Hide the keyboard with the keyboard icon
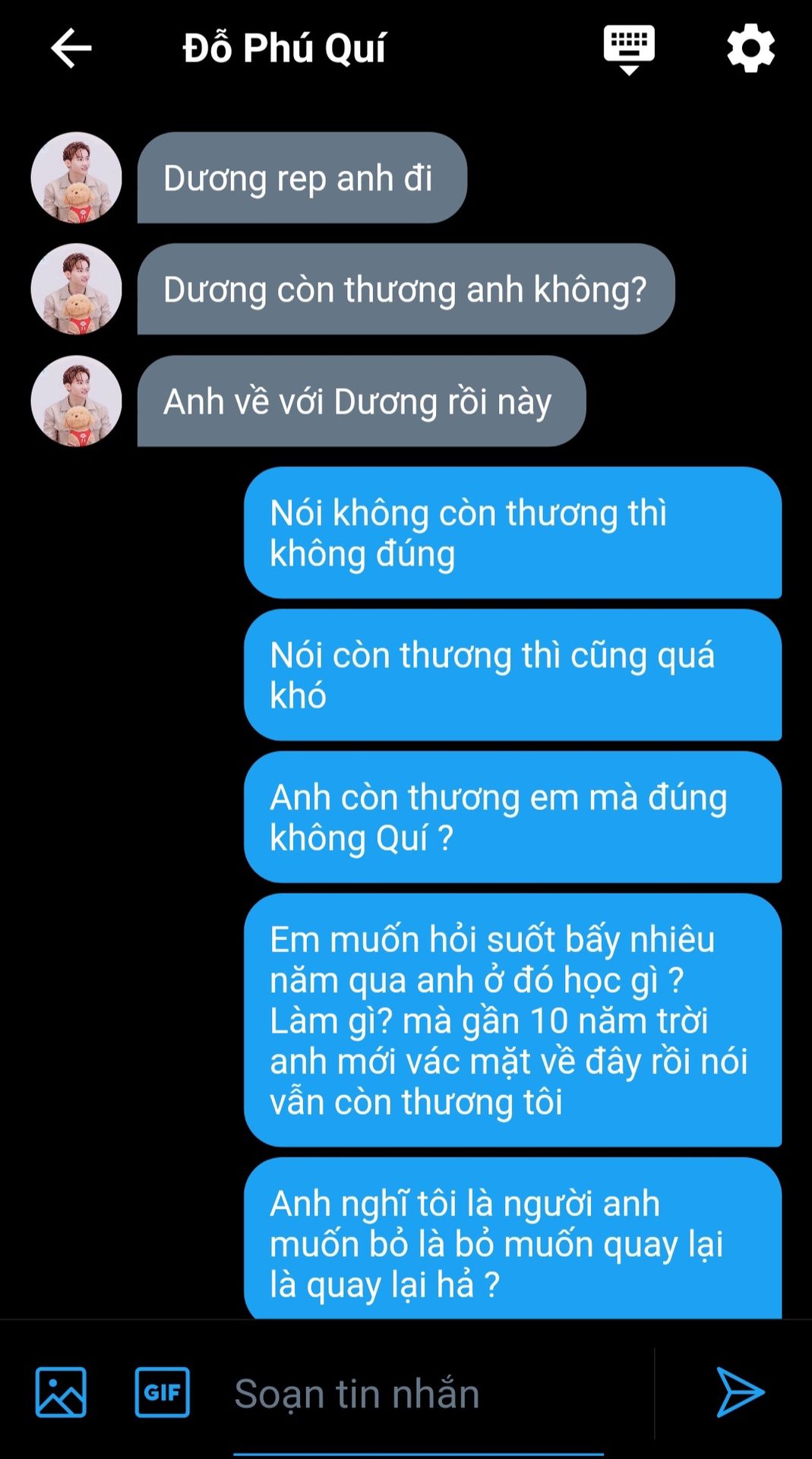Viewport: 812px width, 1459px height. [x=629, y=49]
